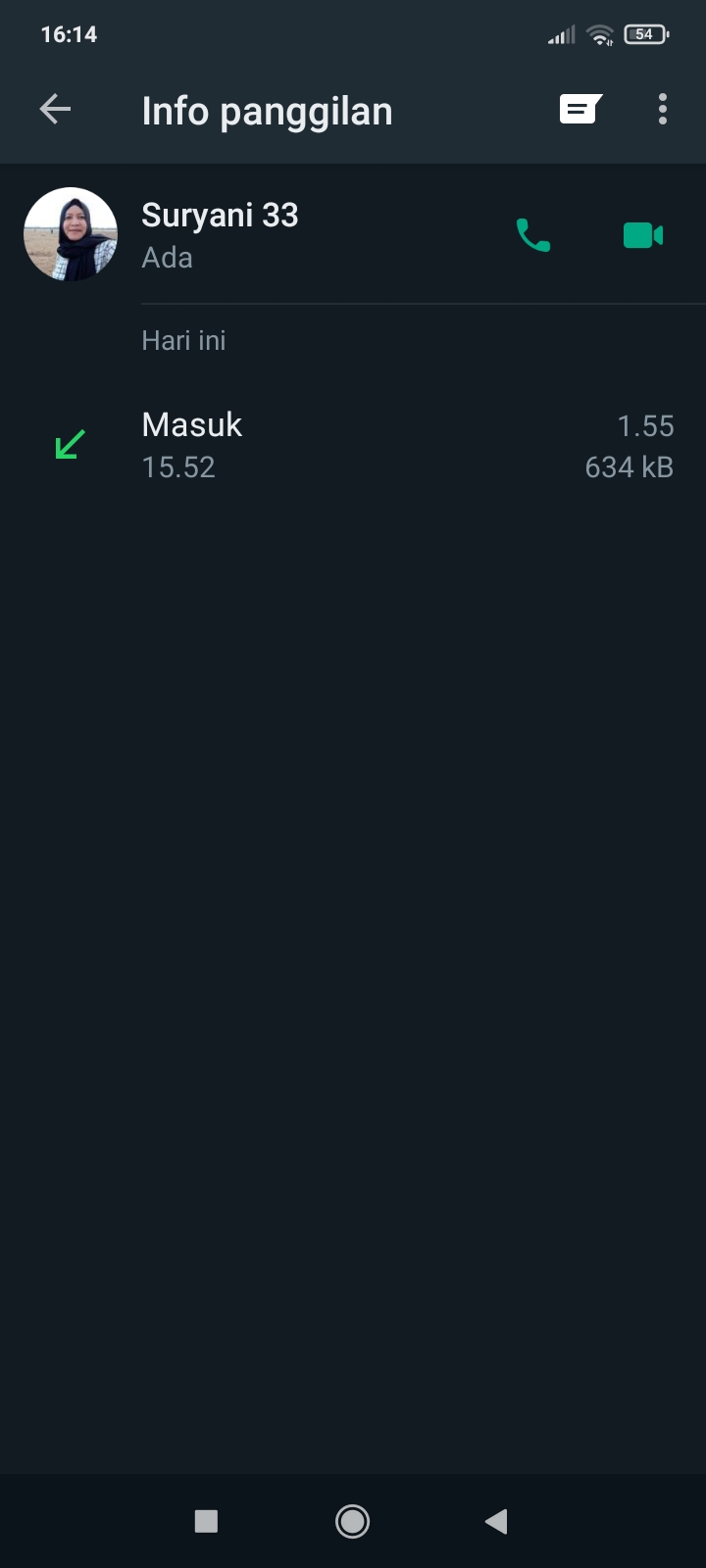The width and height of the screenshot is (706, 1568).
Task: Open the overflow menu
Action: (x=663, y=110)
